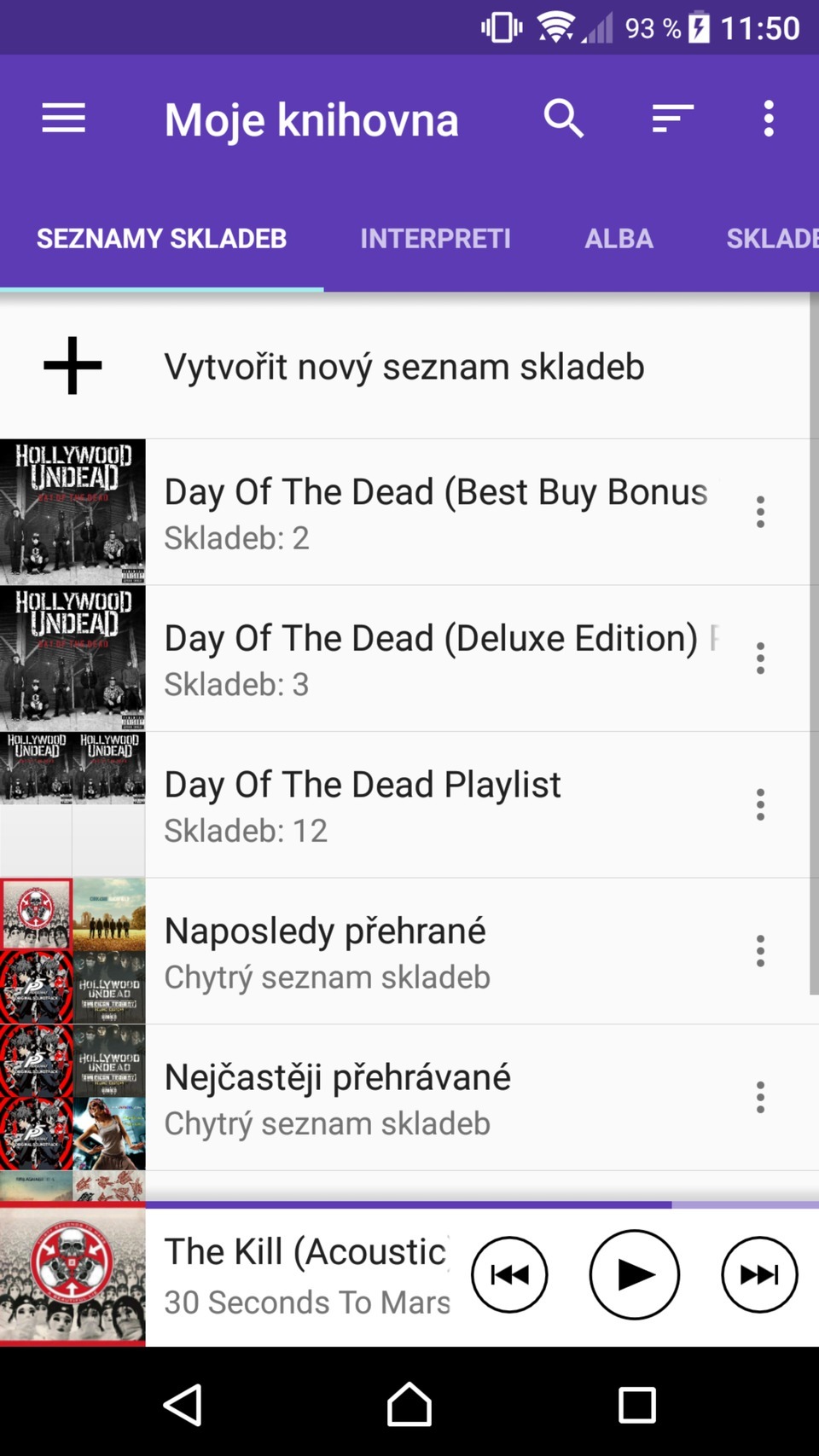Skip to the previous track
Viewport: 819px width, 1456px height.
click(509, 1274)
